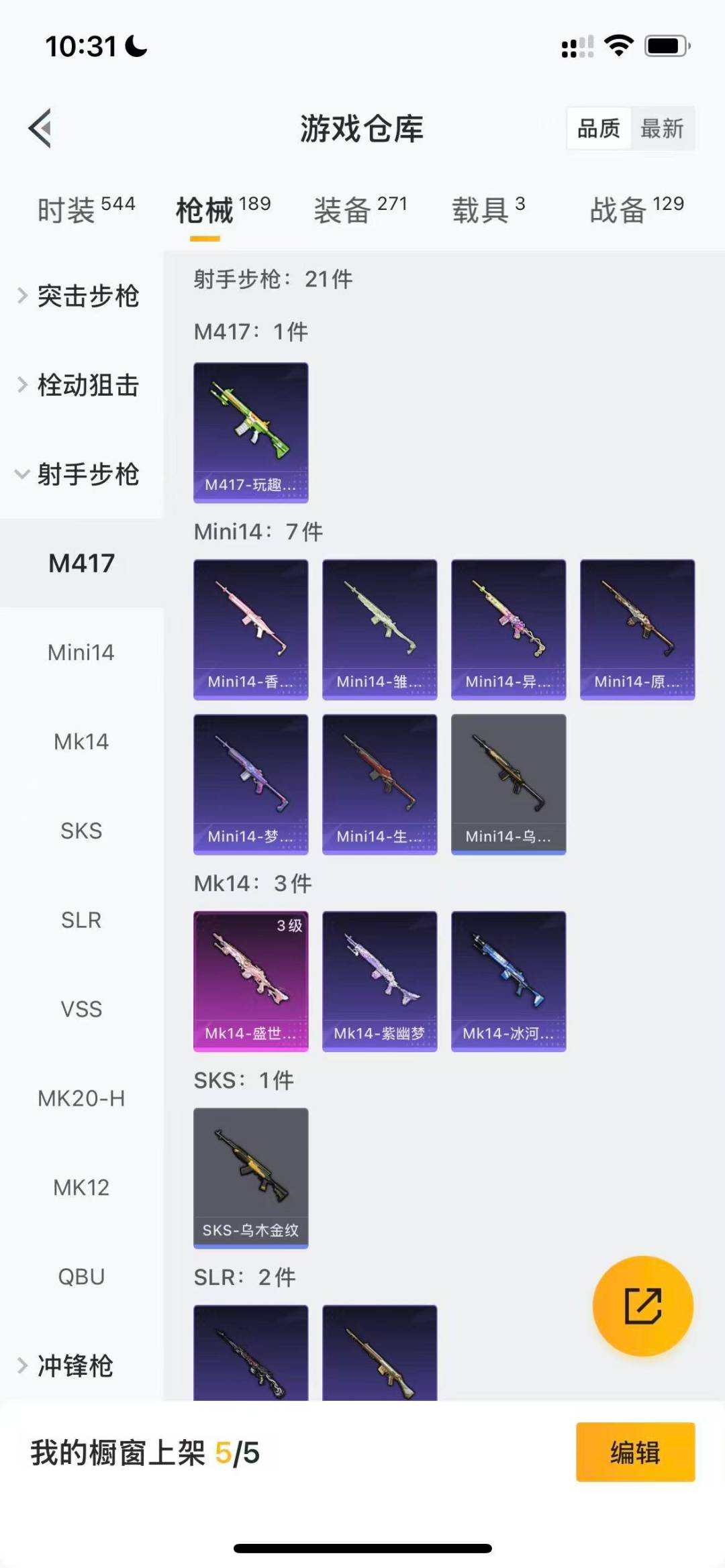The height and width of the screenshot is (1568, 725).
Task: Expand the 冲锋枪 category
Action: point(74,1366)
